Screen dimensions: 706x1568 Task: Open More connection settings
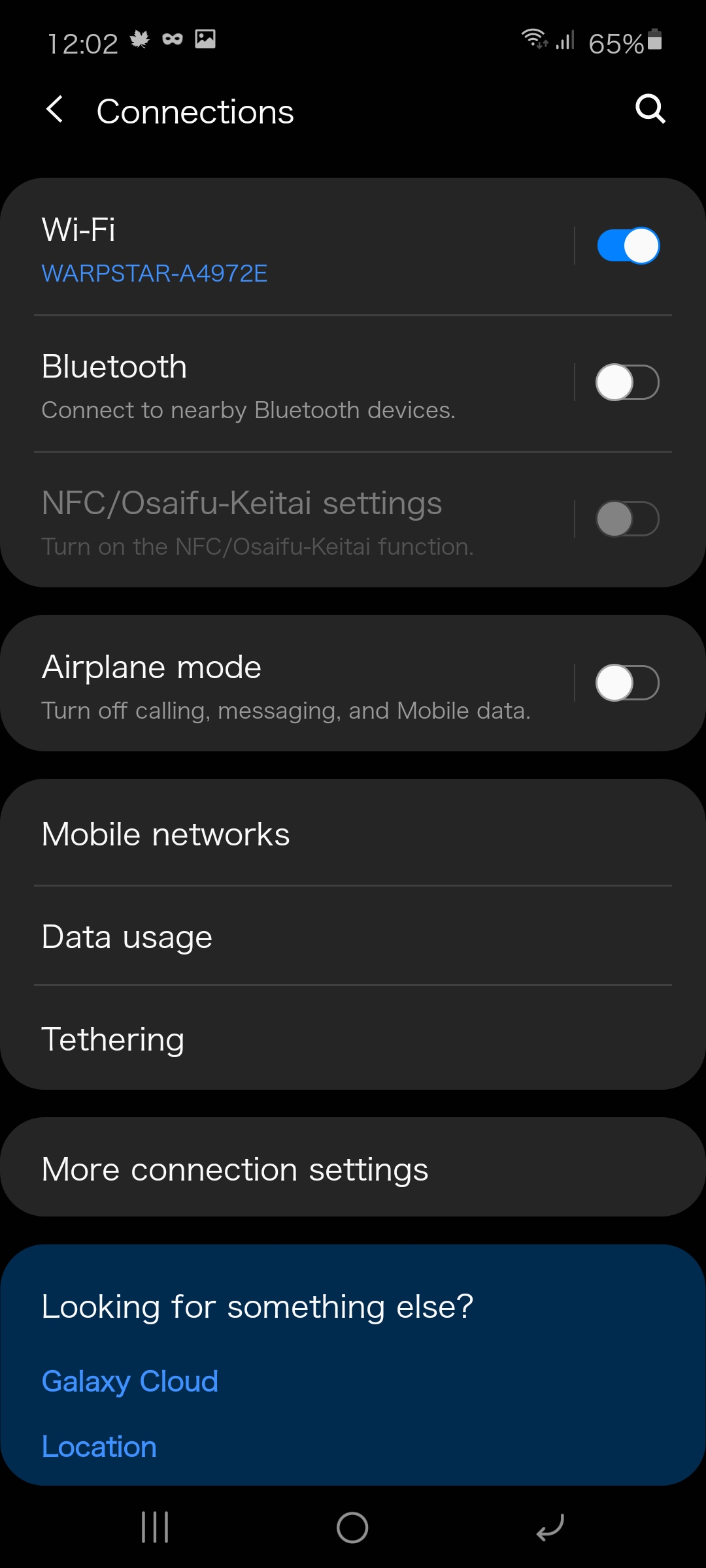pyautogui.click(x=353, y=1168)
